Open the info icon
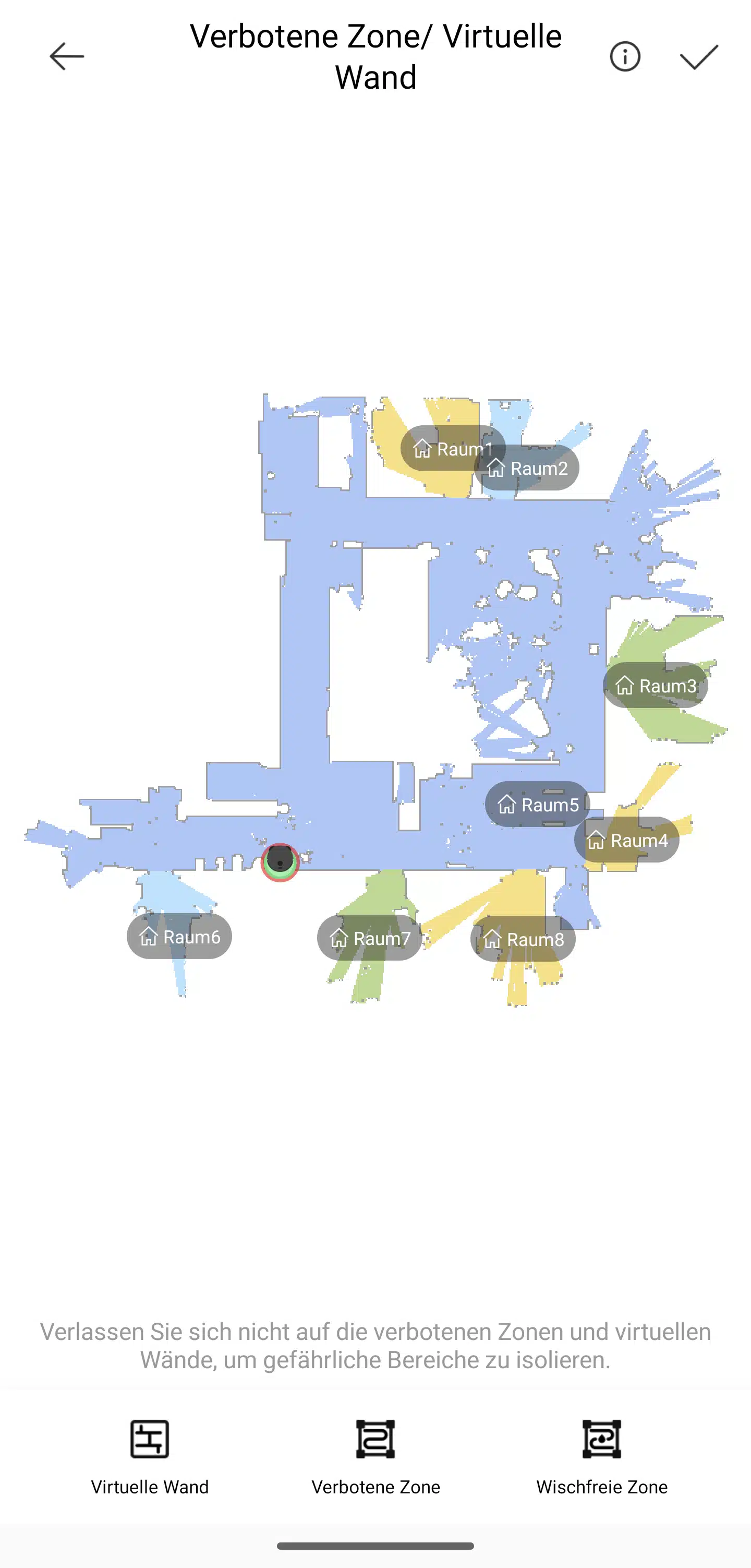 625,56
